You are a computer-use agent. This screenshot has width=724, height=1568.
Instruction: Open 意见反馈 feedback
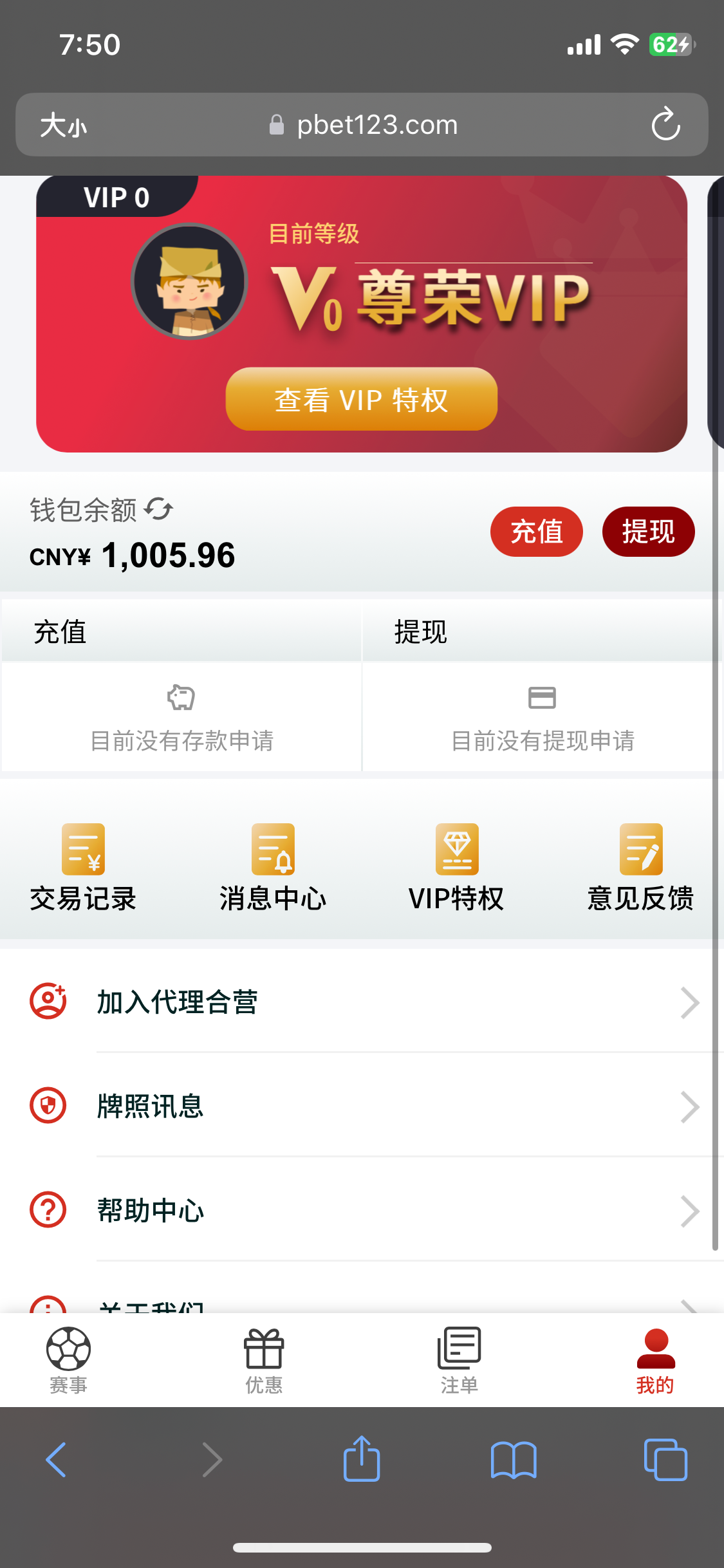coord(640,866)
